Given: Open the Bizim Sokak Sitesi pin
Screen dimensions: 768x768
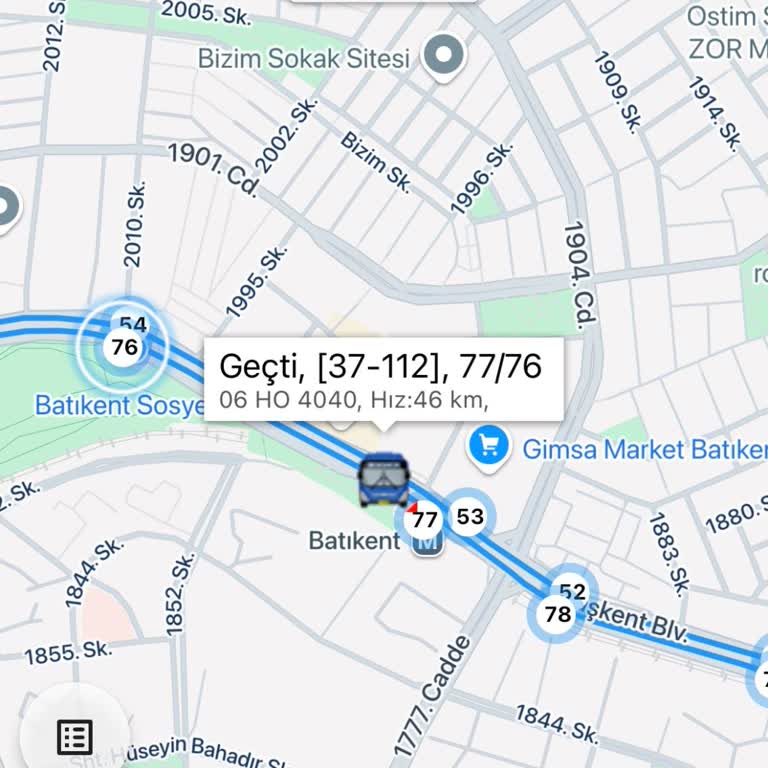Looking at the screenshot, I should (444, 56).
